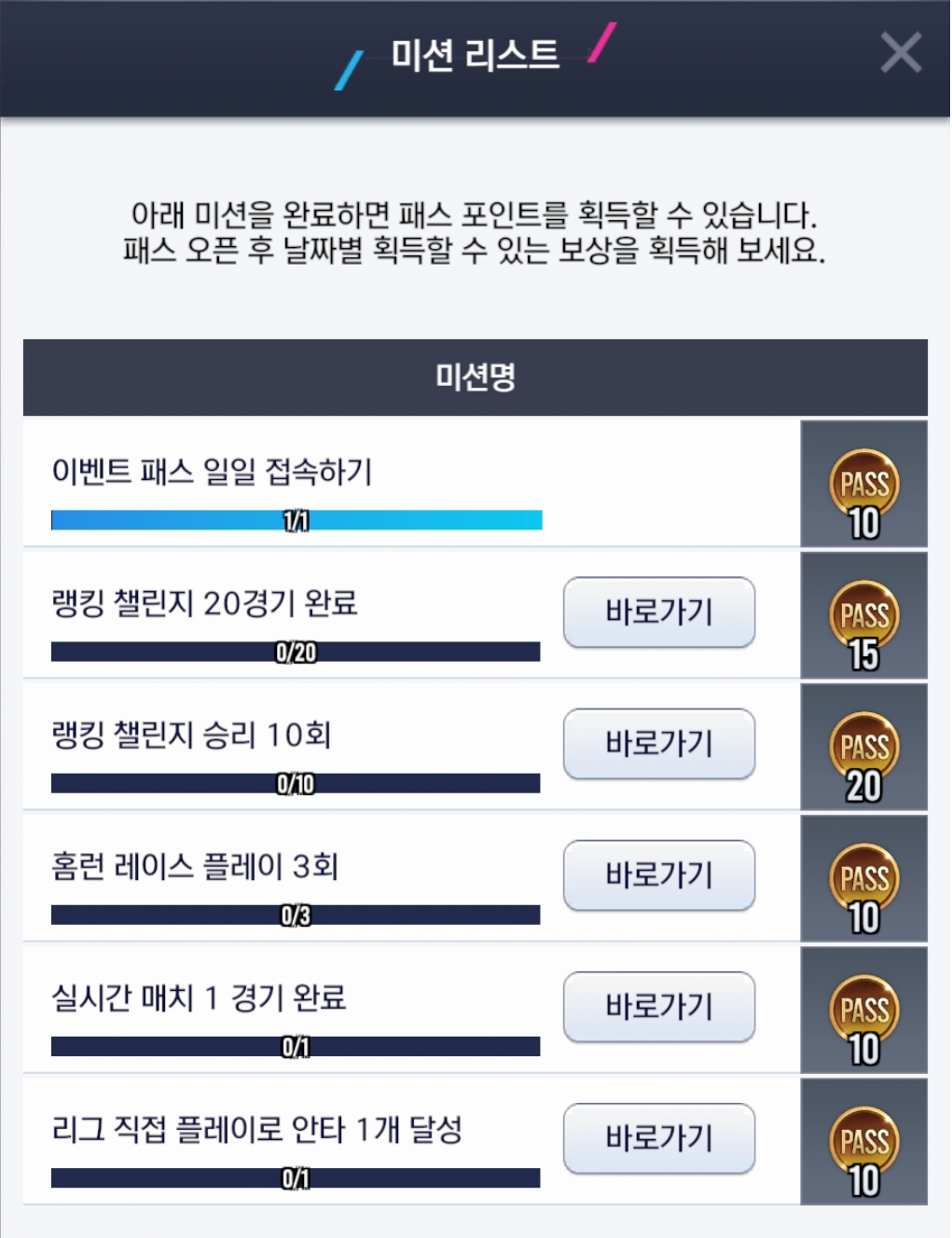Select 바로가기 for 리그 직접 플레이로 안타 1개 달성

pos(658,1138)
